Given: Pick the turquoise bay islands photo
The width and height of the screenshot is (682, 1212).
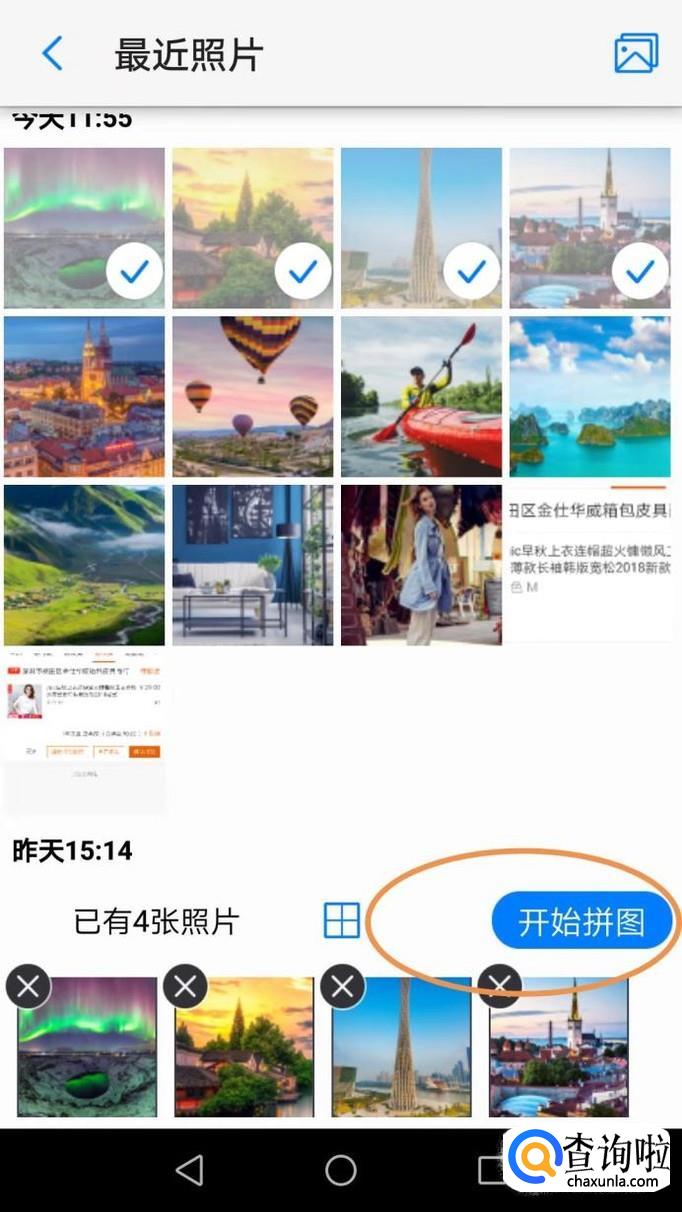Looking at the screenshot, I should [590, 397].
